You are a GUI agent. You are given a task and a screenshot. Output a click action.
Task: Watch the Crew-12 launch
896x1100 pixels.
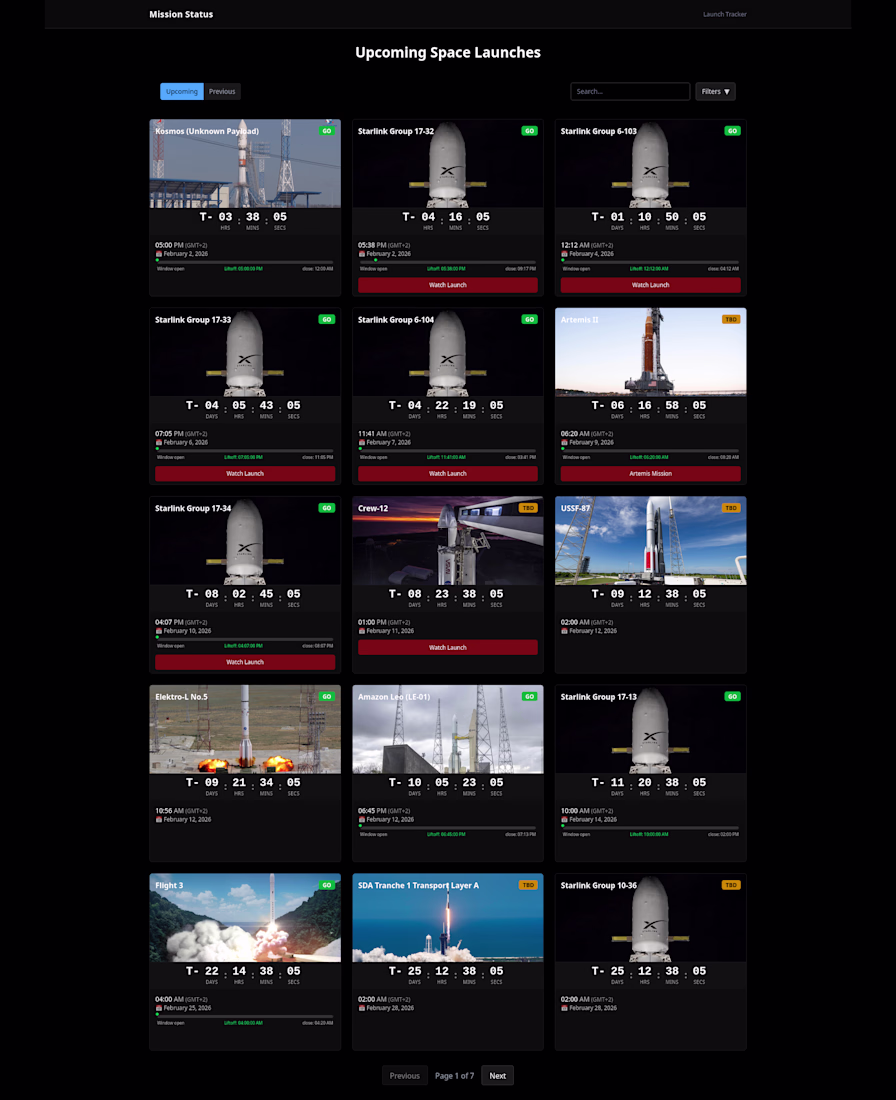point(448,647)
